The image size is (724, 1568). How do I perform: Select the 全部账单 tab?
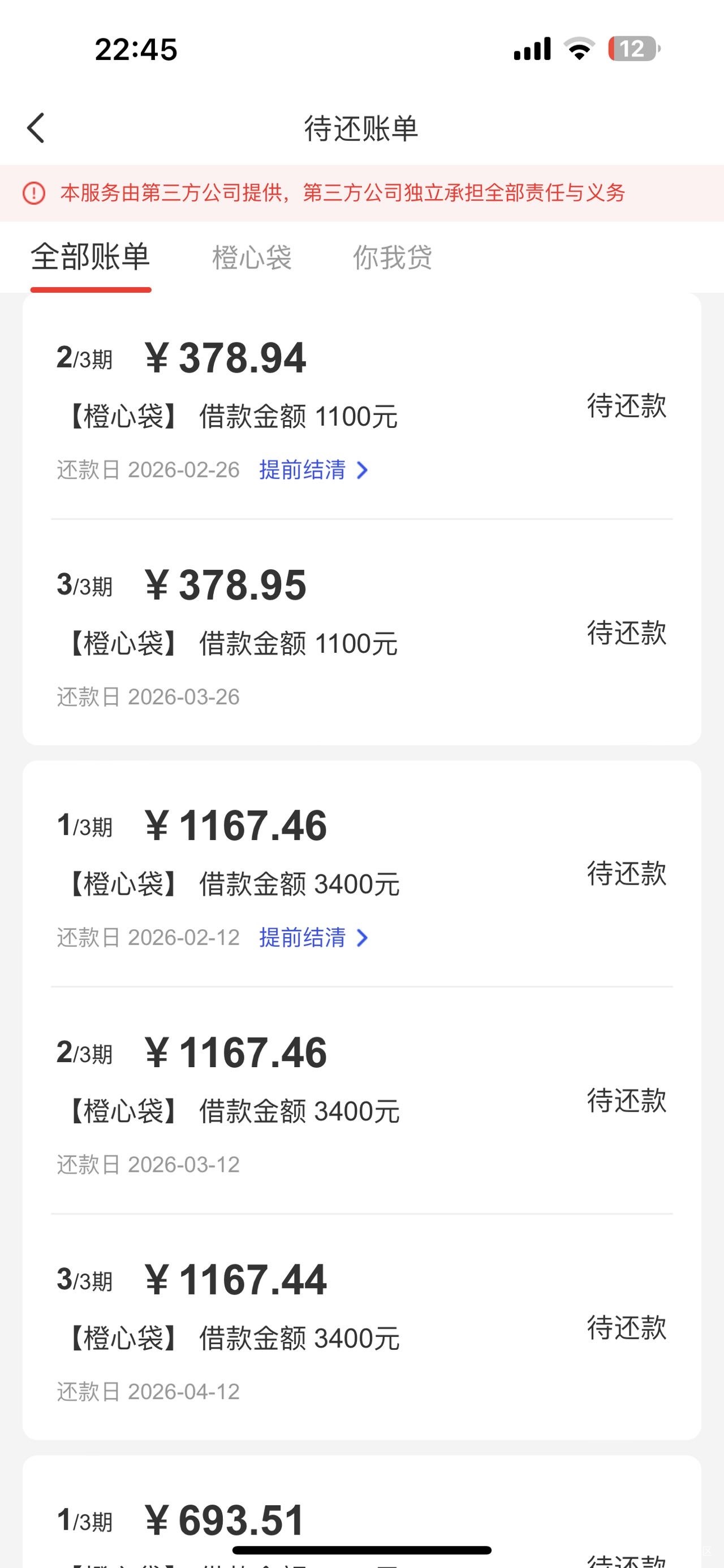90,257
